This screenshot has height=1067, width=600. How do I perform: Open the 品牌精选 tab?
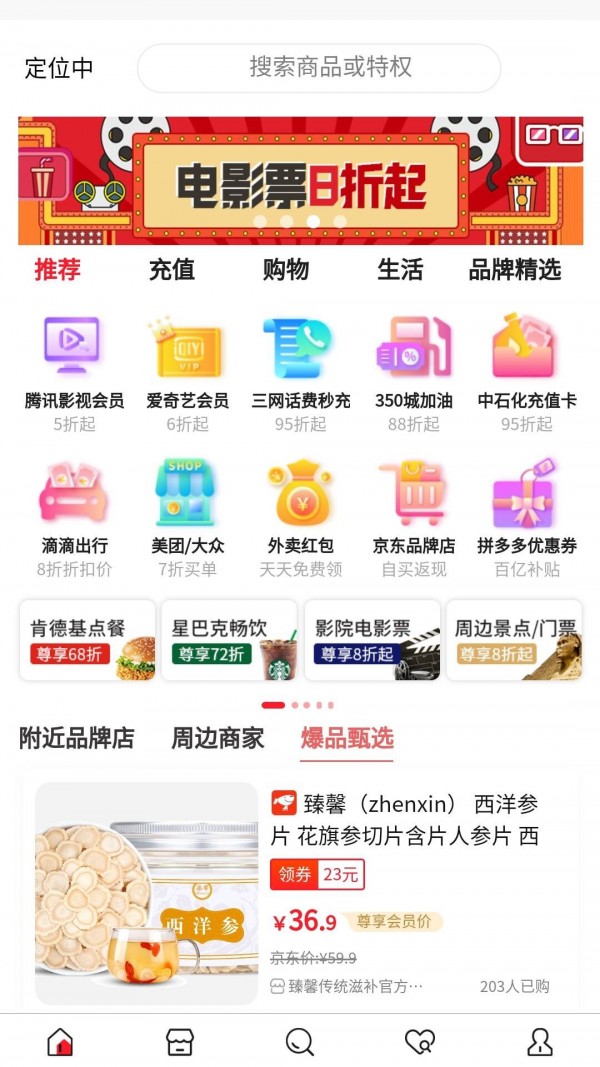(x=515, y=270)
